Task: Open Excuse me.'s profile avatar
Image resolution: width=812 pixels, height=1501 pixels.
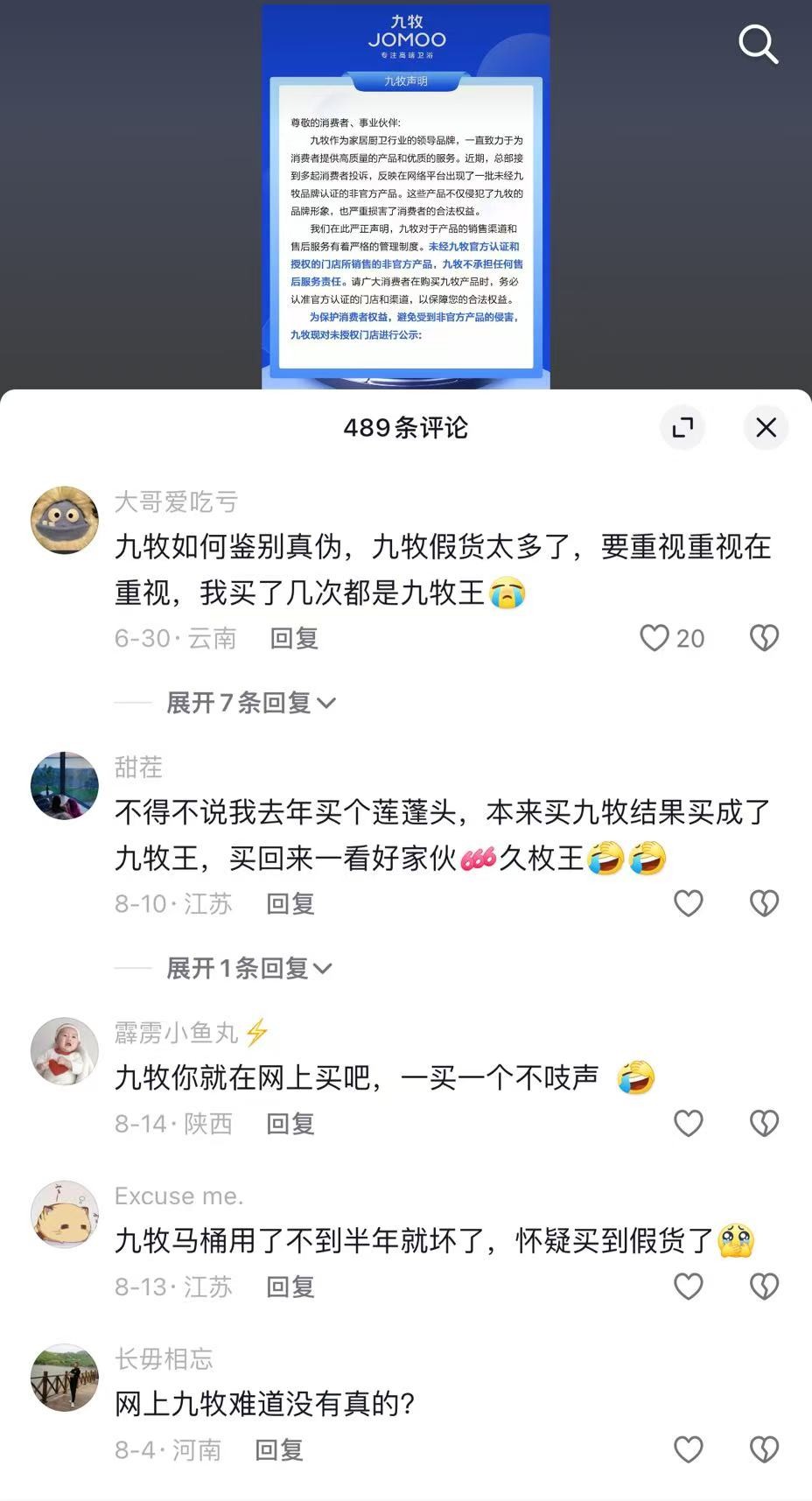Action: click(x=65, y=1214)
